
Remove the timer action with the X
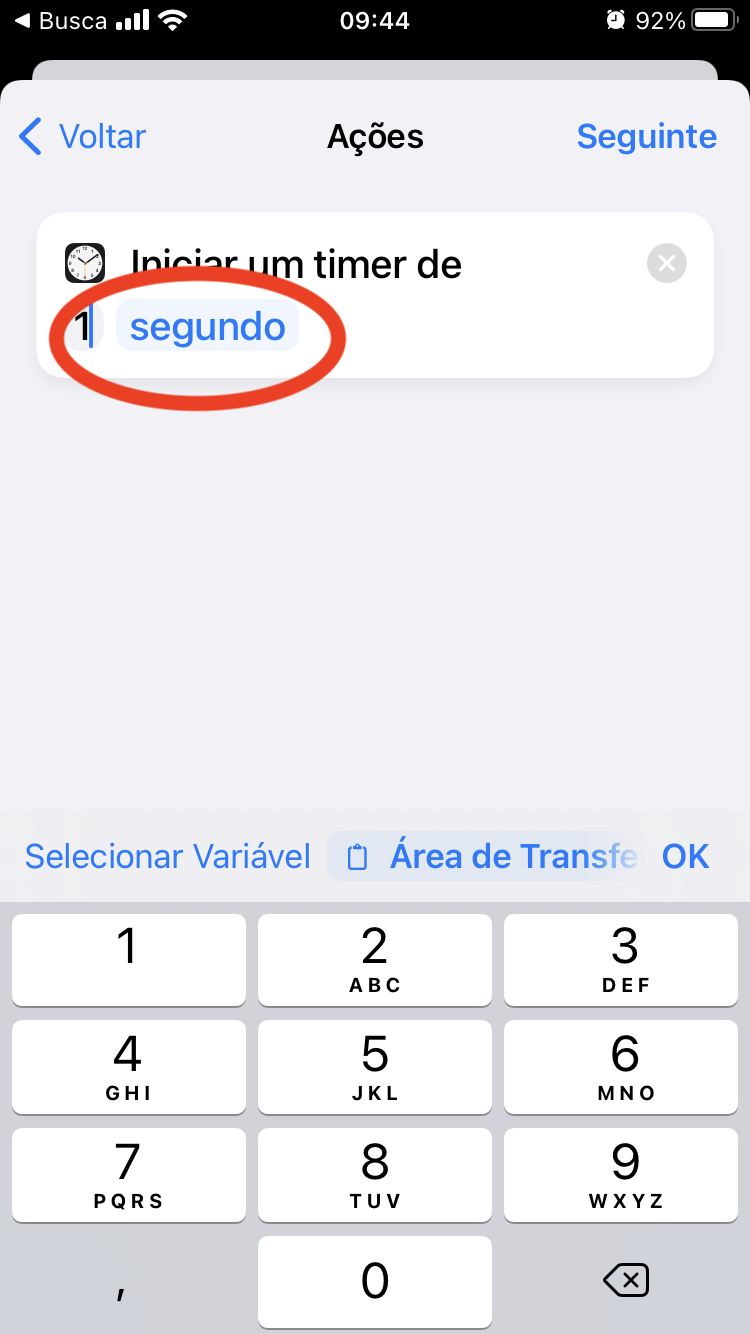coord(667,264)
